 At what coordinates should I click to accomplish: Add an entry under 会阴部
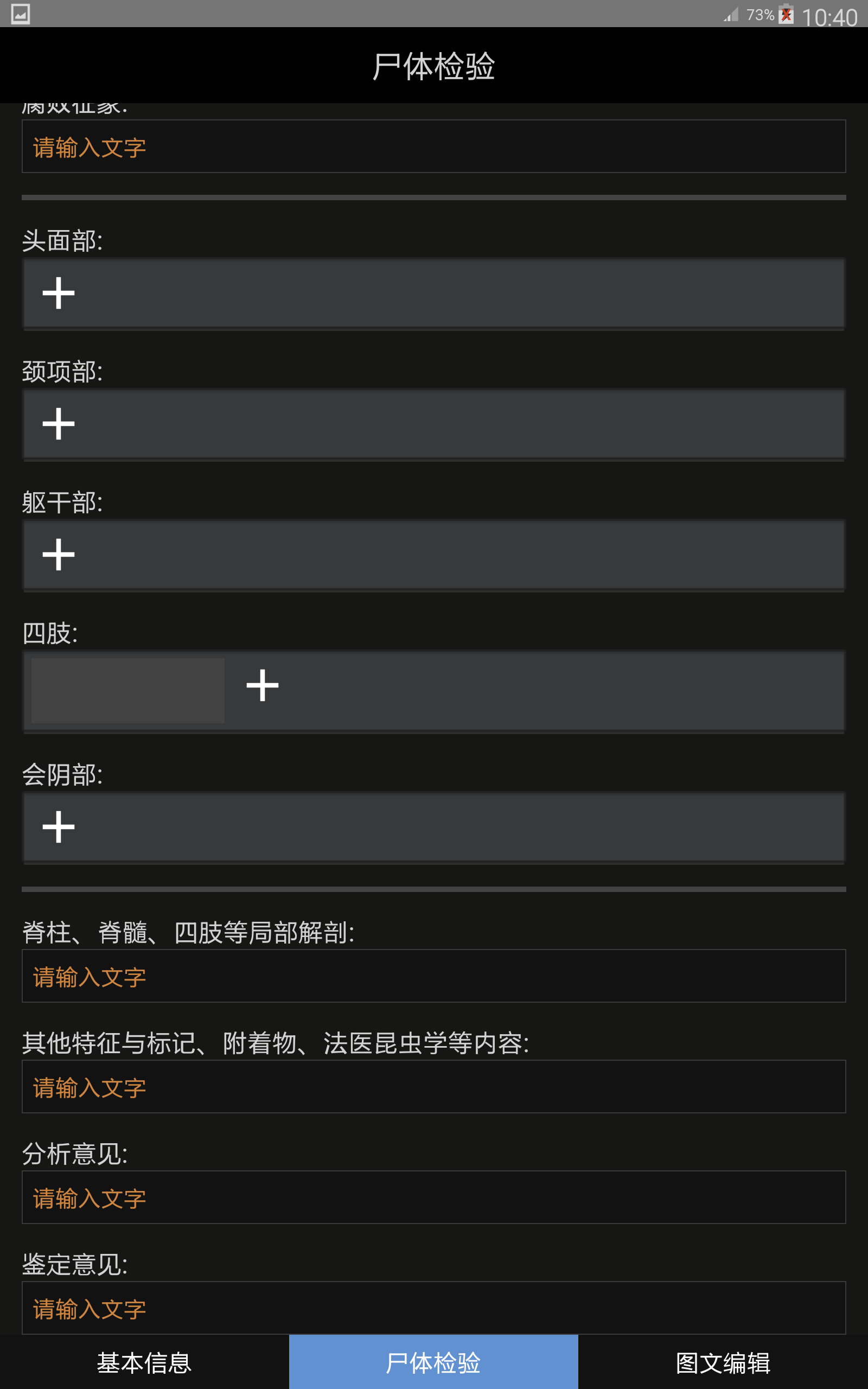tap(59, 827)
